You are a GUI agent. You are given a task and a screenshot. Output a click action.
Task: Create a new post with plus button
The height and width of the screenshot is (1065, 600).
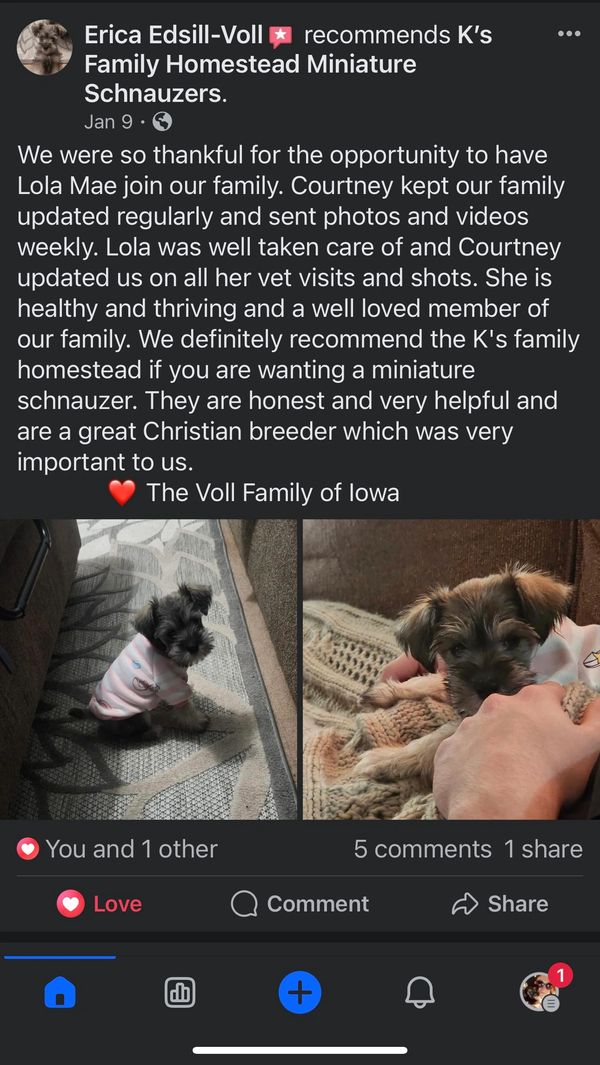(300, 992)
